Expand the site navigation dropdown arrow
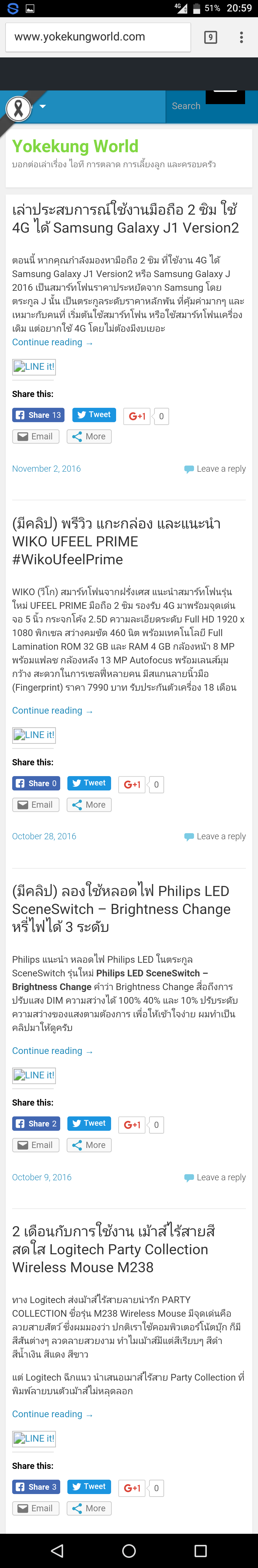Viewport: 258px width, 1568px height. coord(43,106)
